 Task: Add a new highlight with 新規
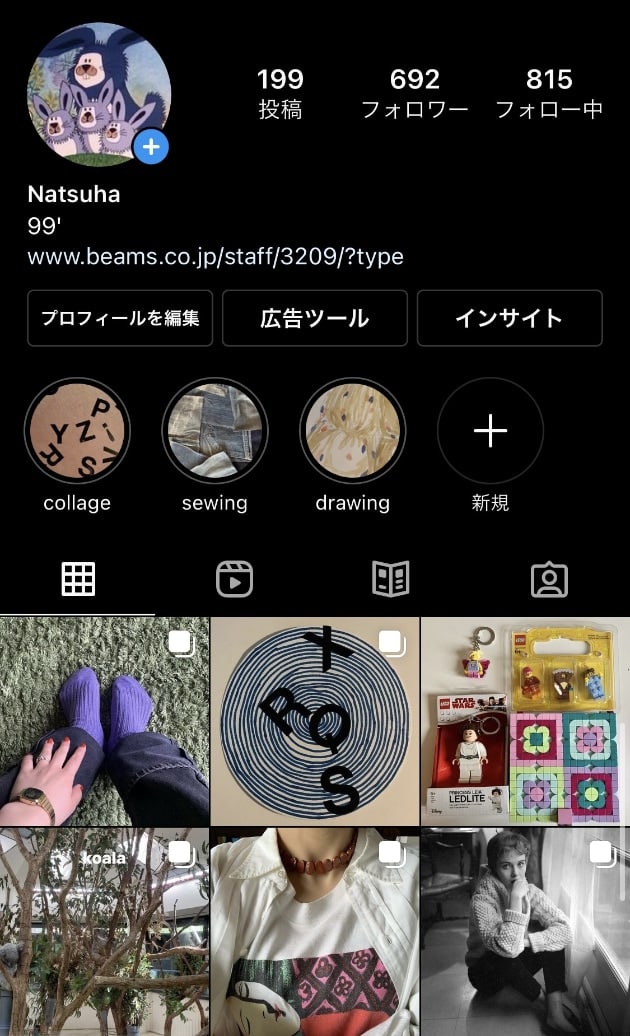[490, 431]
